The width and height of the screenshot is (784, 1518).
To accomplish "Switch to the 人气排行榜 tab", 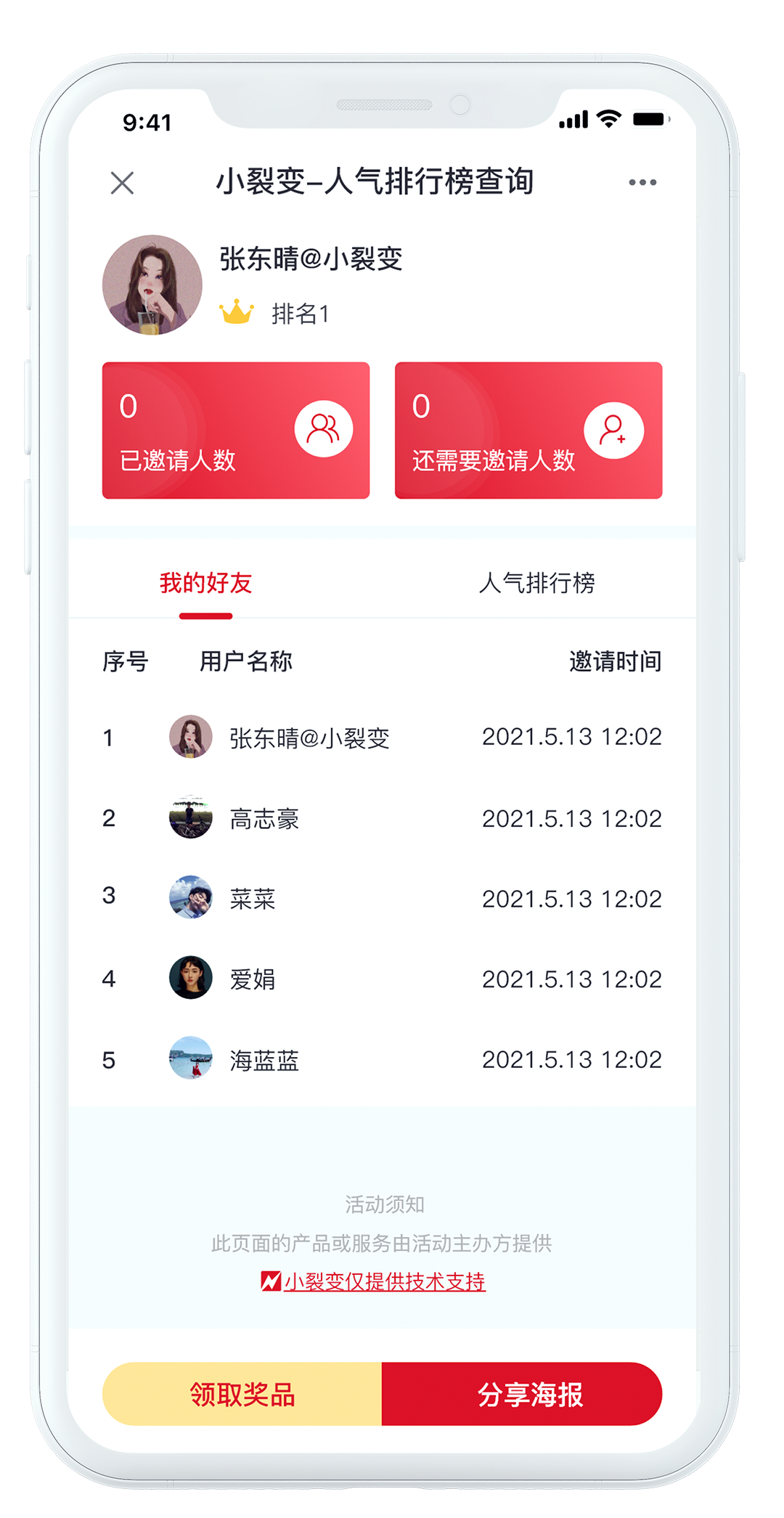I will pyautogui.click(x=536, y=583).
